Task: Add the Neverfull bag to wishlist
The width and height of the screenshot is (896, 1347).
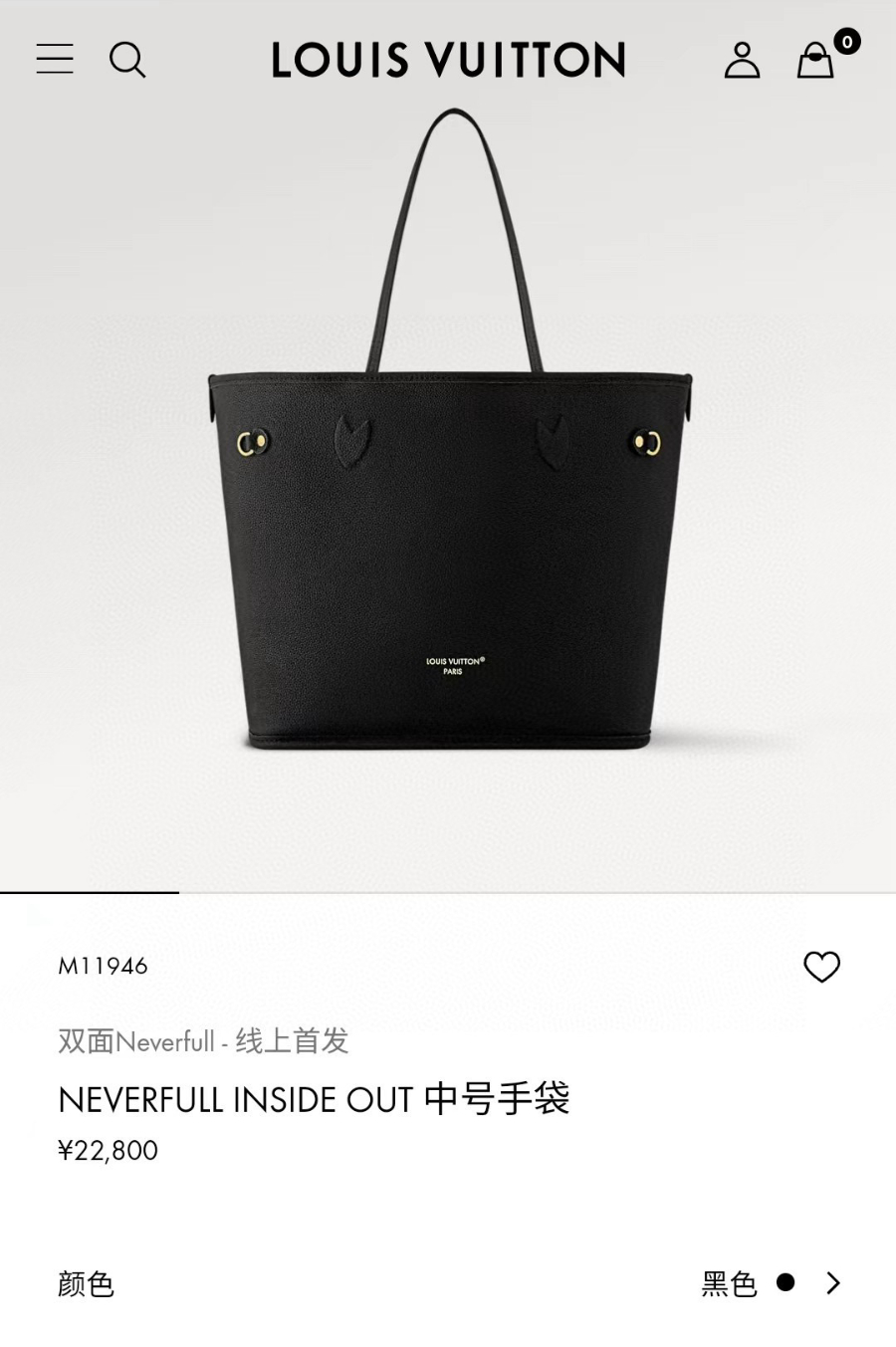Action: [x=821, y=966]
